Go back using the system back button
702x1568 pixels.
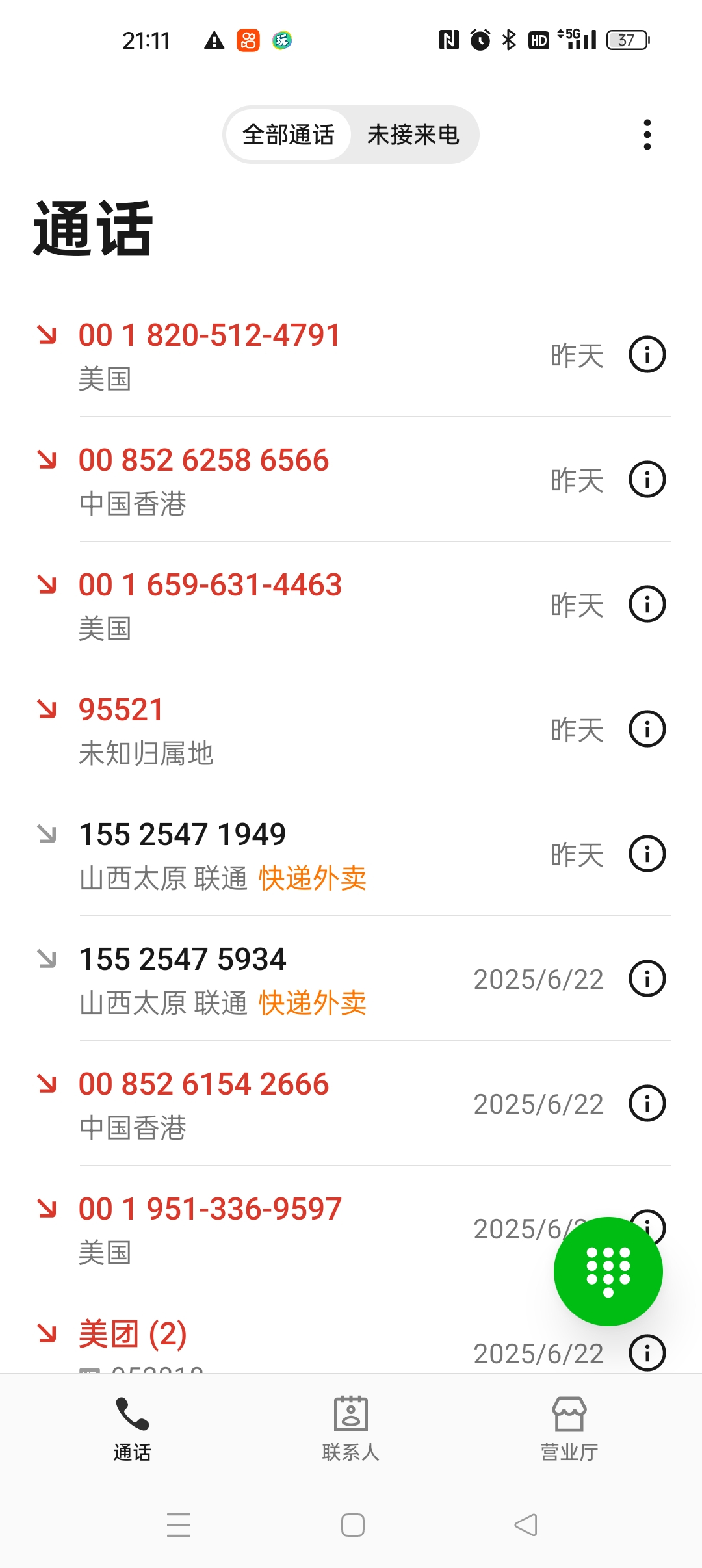(526, 1525)
